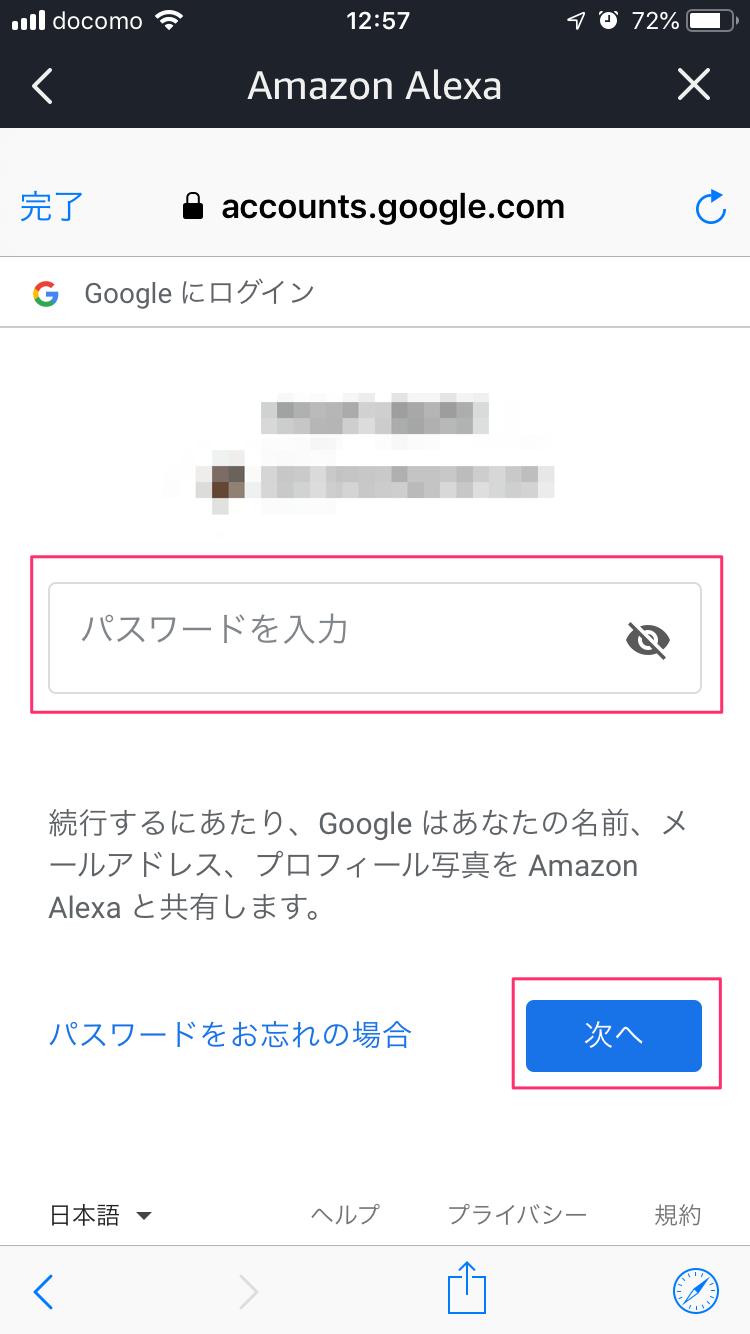Viewport: 750px width, 1334px height.
Task: Tap 完了 to finish the web view
Action: [x=50, y=206]
